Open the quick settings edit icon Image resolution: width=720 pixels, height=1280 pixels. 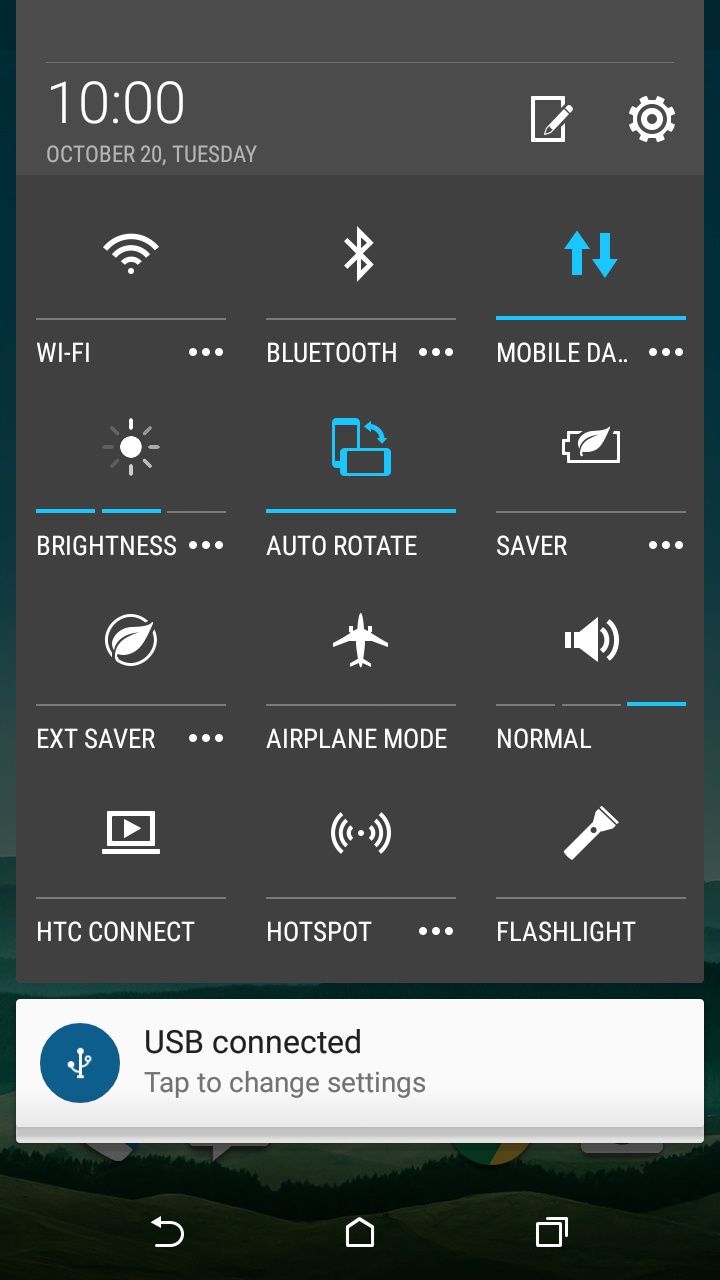click(551, 120)
